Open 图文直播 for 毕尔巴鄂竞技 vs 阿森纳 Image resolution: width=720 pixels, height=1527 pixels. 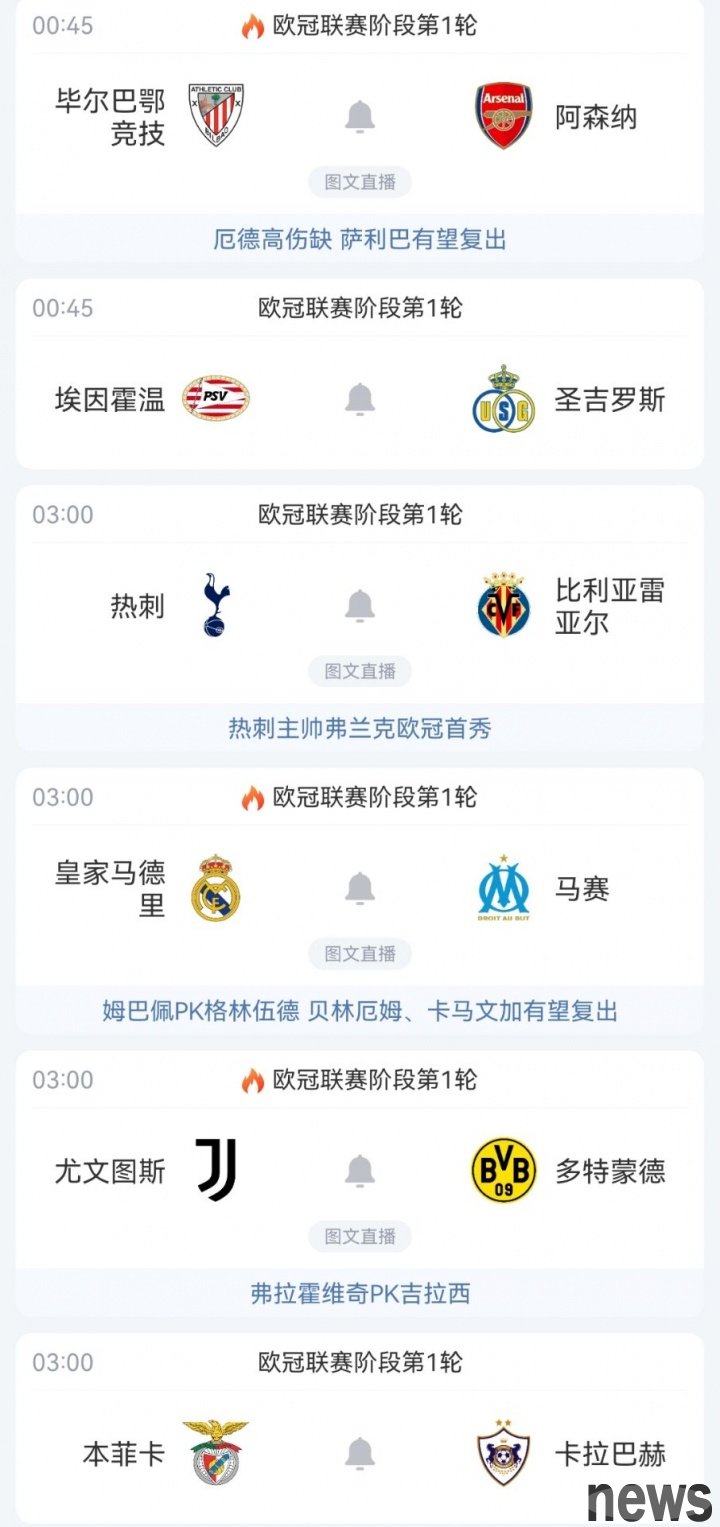(360, 182)
